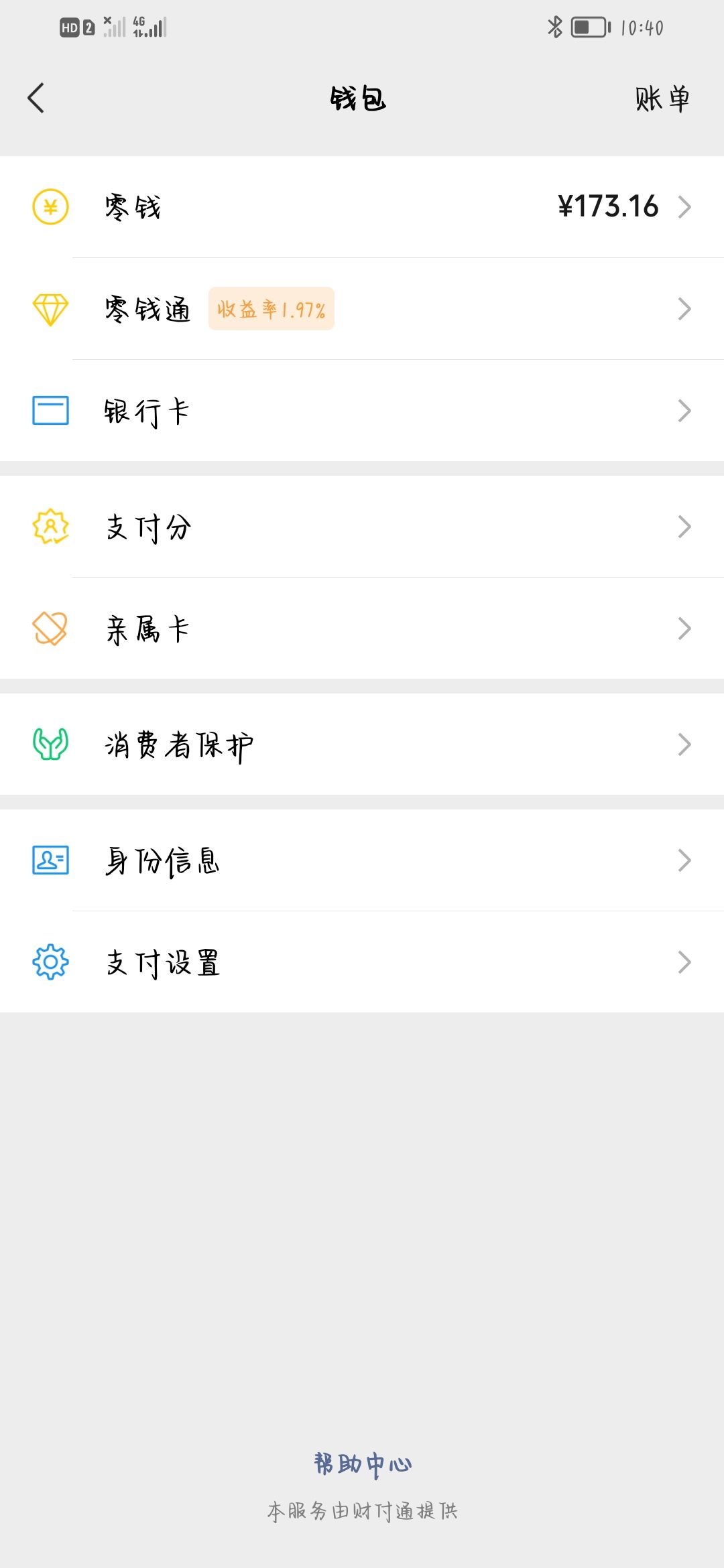Open 账单 in the top bar

662,99
